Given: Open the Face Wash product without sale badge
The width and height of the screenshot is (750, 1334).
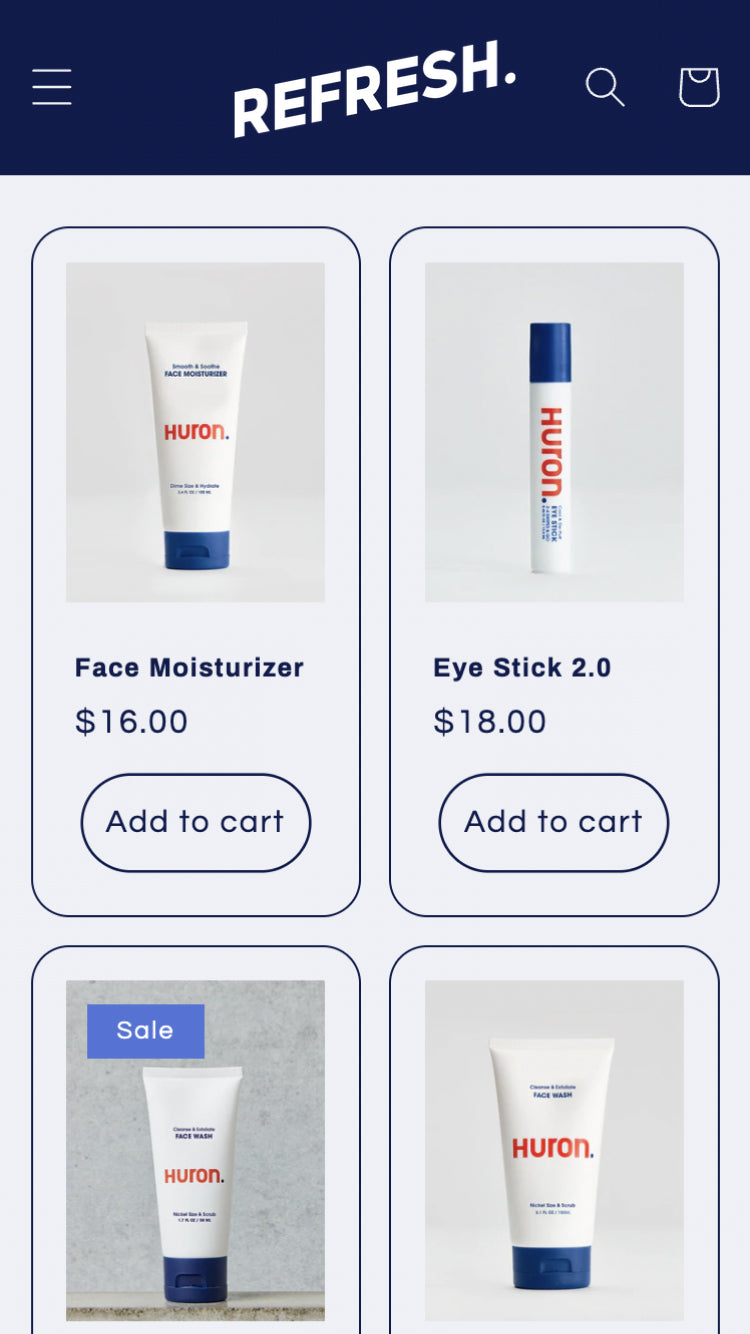Looking at the screenshot, I should point(554,1150).
